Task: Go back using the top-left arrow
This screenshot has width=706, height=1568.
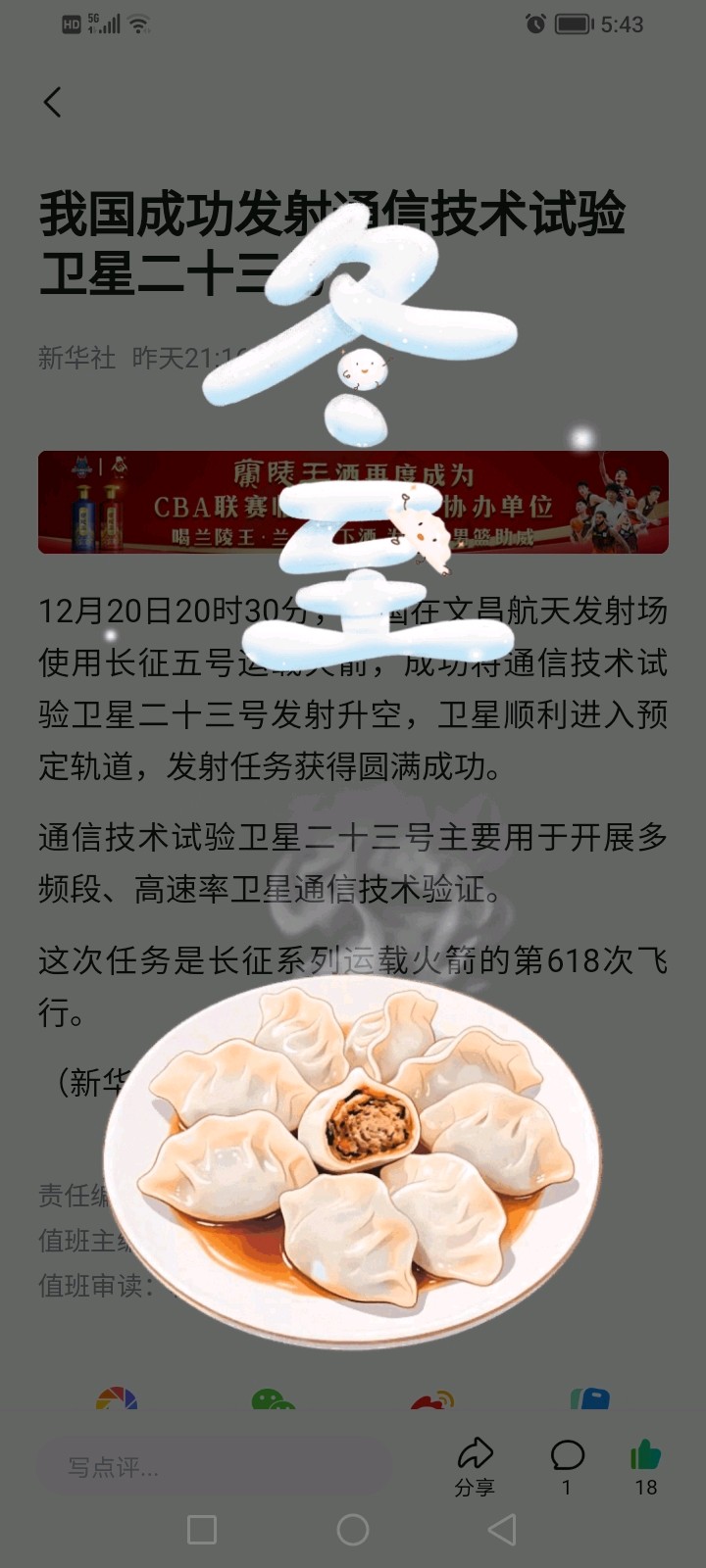Action: (53, 102)
